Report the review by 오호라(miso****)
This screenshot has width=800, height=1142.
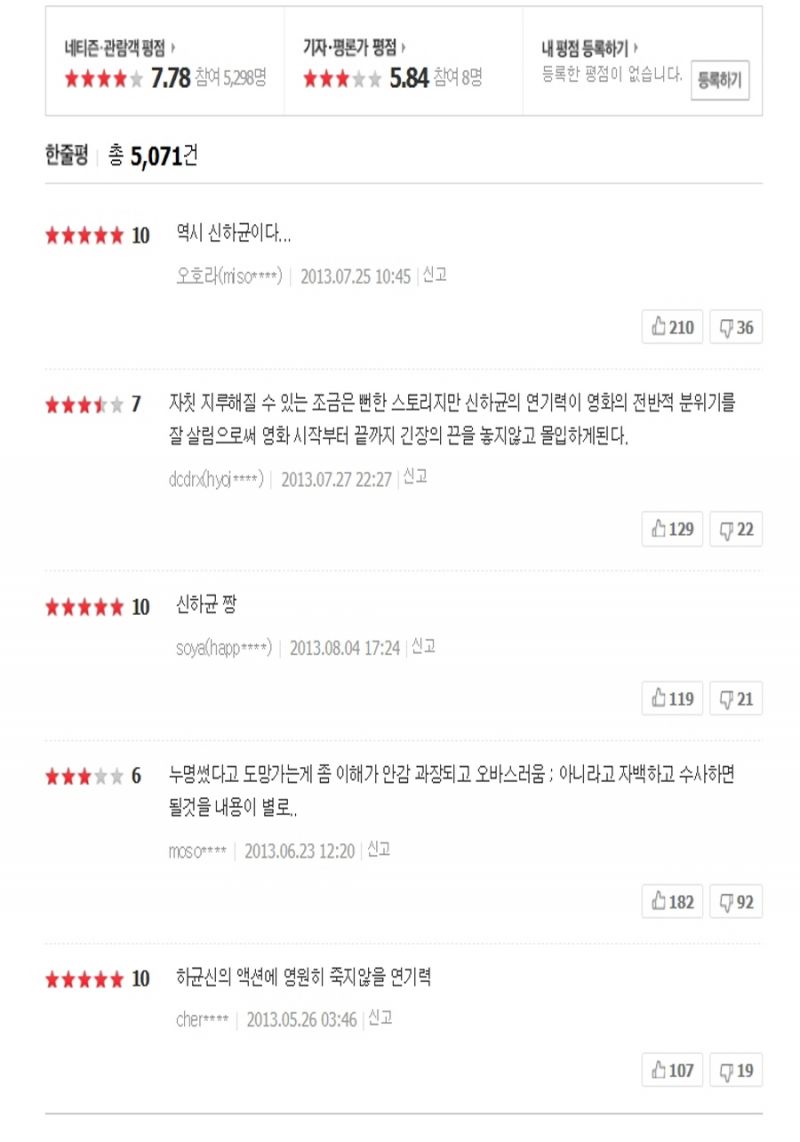(x=434, y=274)
